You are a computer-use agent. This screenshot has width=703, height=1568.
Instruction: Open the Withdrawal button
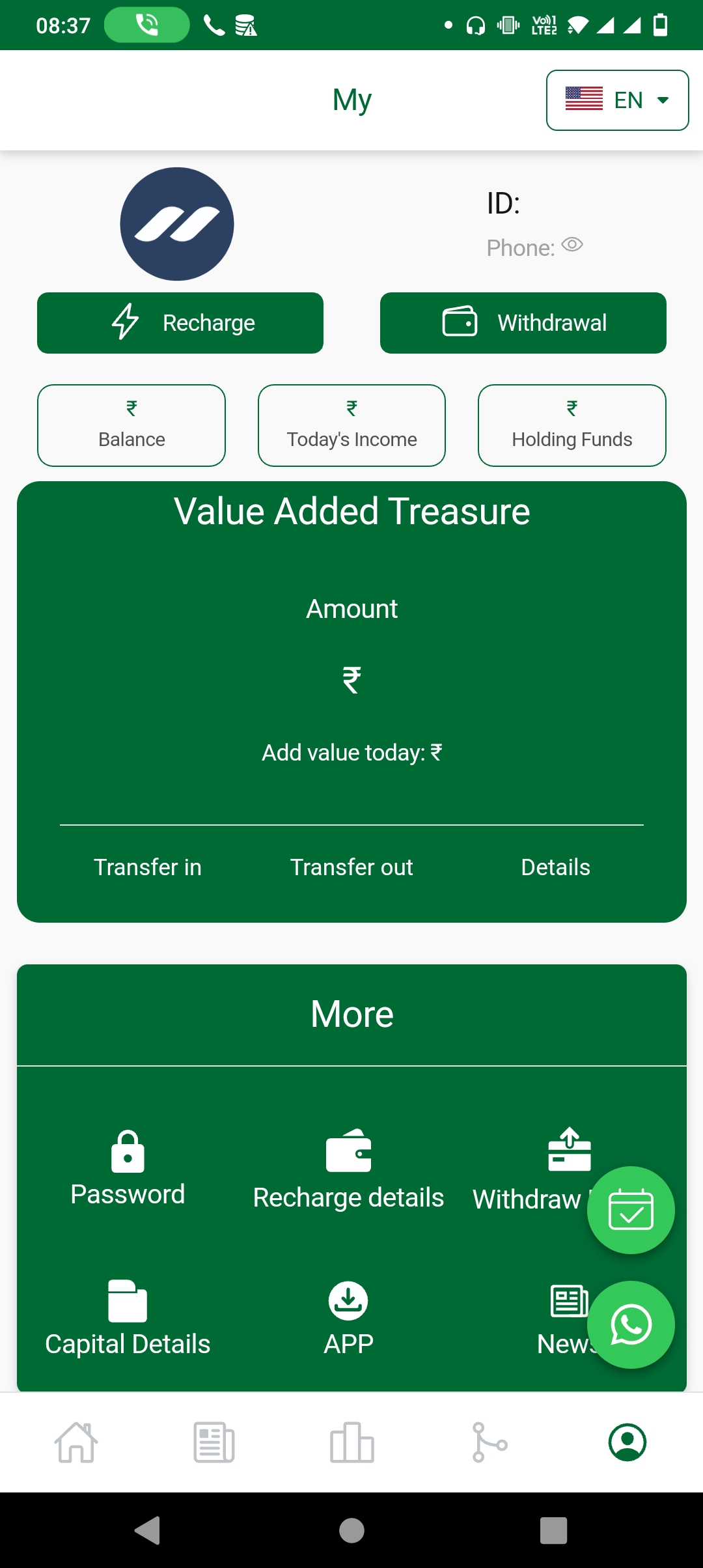tap(523, 323)
